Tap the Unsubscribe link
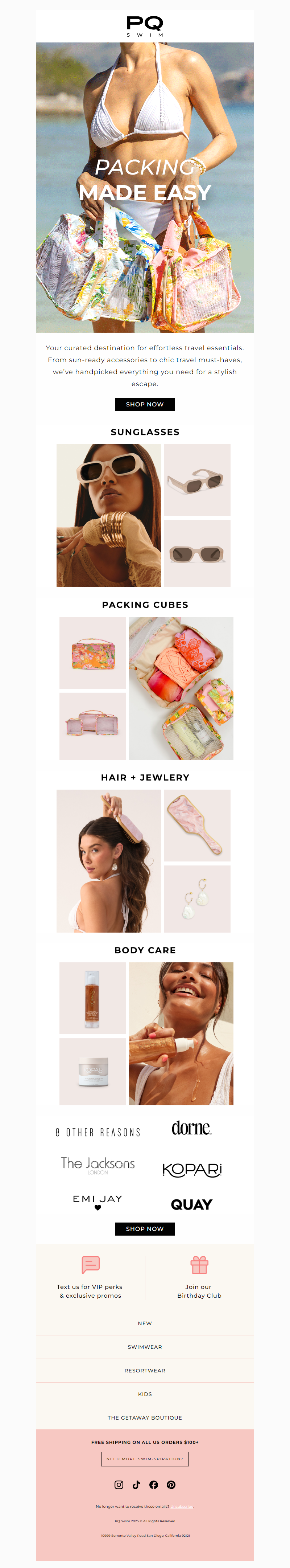The width and height of the screenshot is (290, 1568). pos(182,1507)
